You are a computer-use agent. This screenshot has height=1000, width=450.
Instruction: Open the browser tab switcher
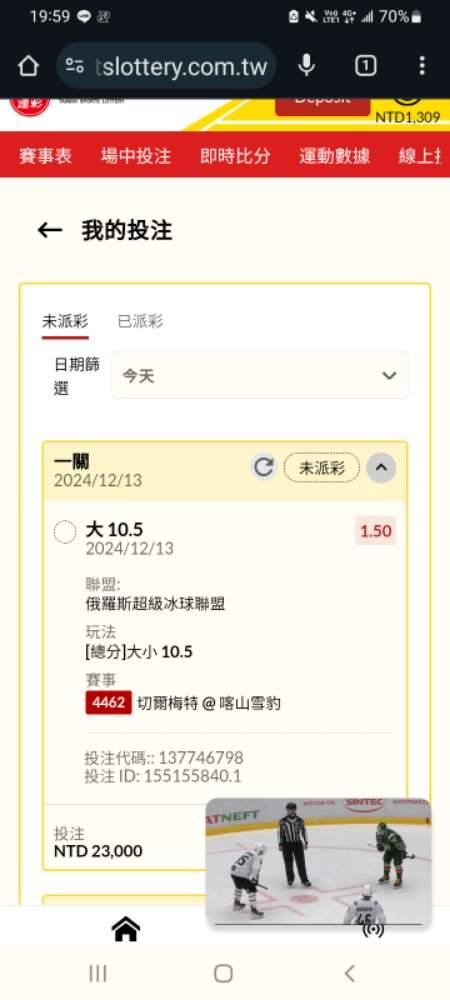[x=365, y=66]
